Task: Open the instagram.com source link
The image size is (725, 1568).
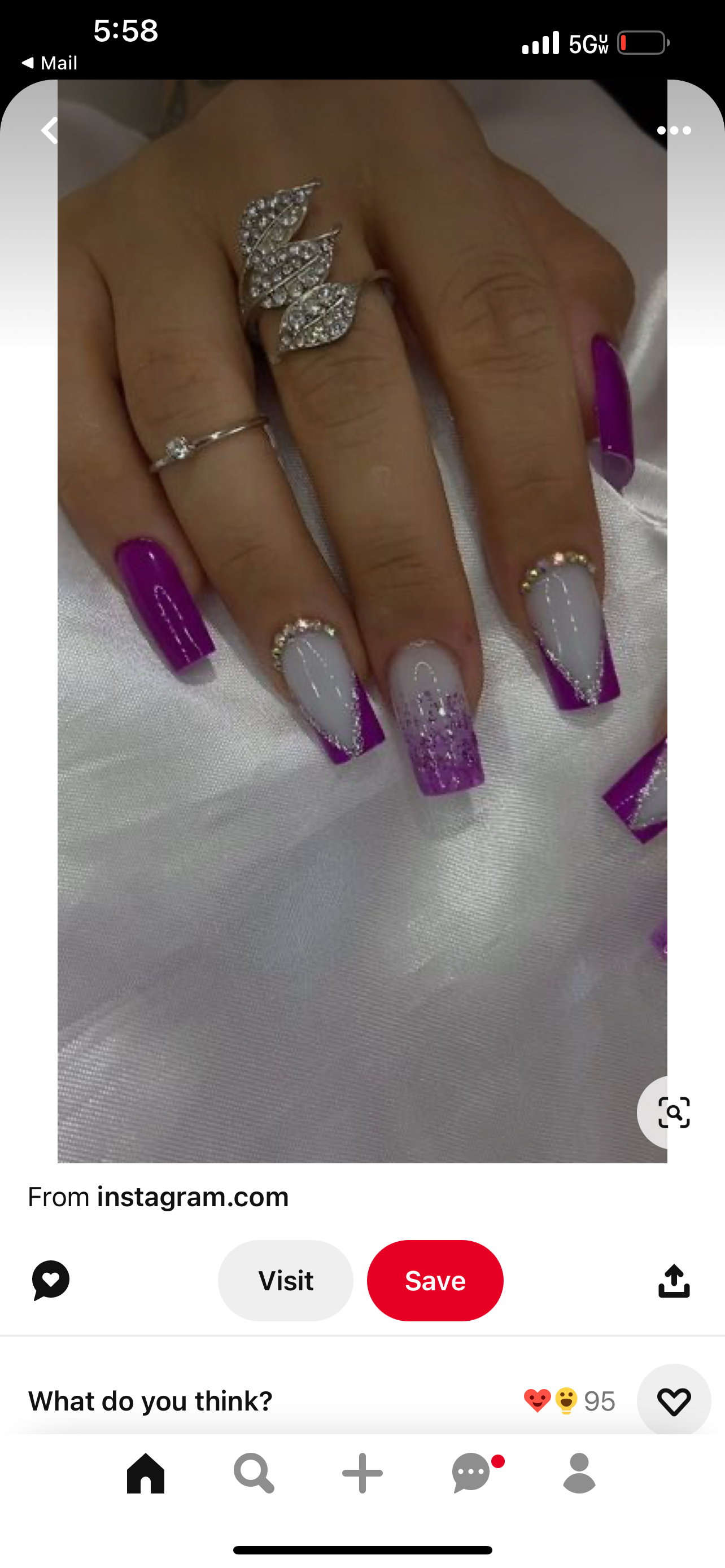Action: [x=193, y=1197]
